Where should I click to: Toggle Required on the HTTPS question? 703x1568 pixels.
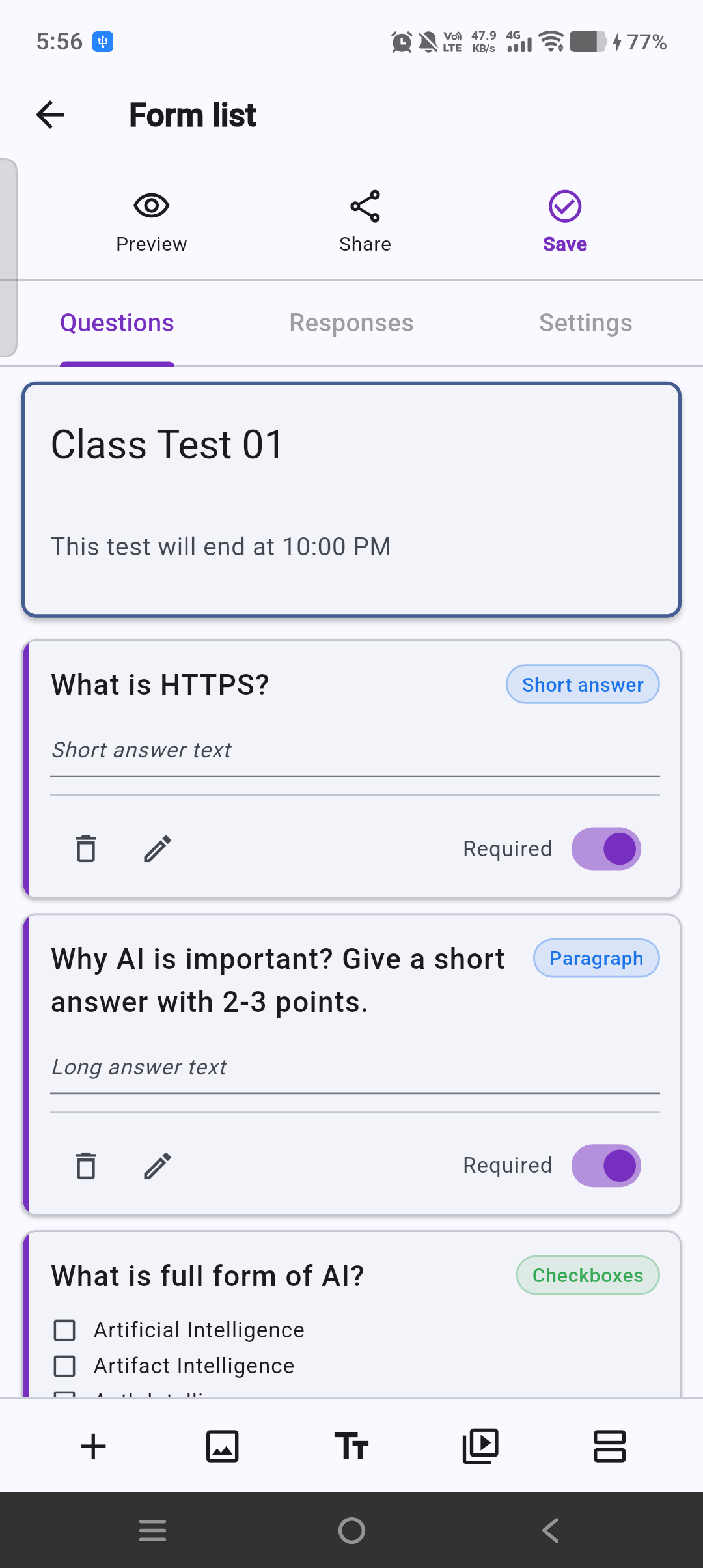[606, 848]
